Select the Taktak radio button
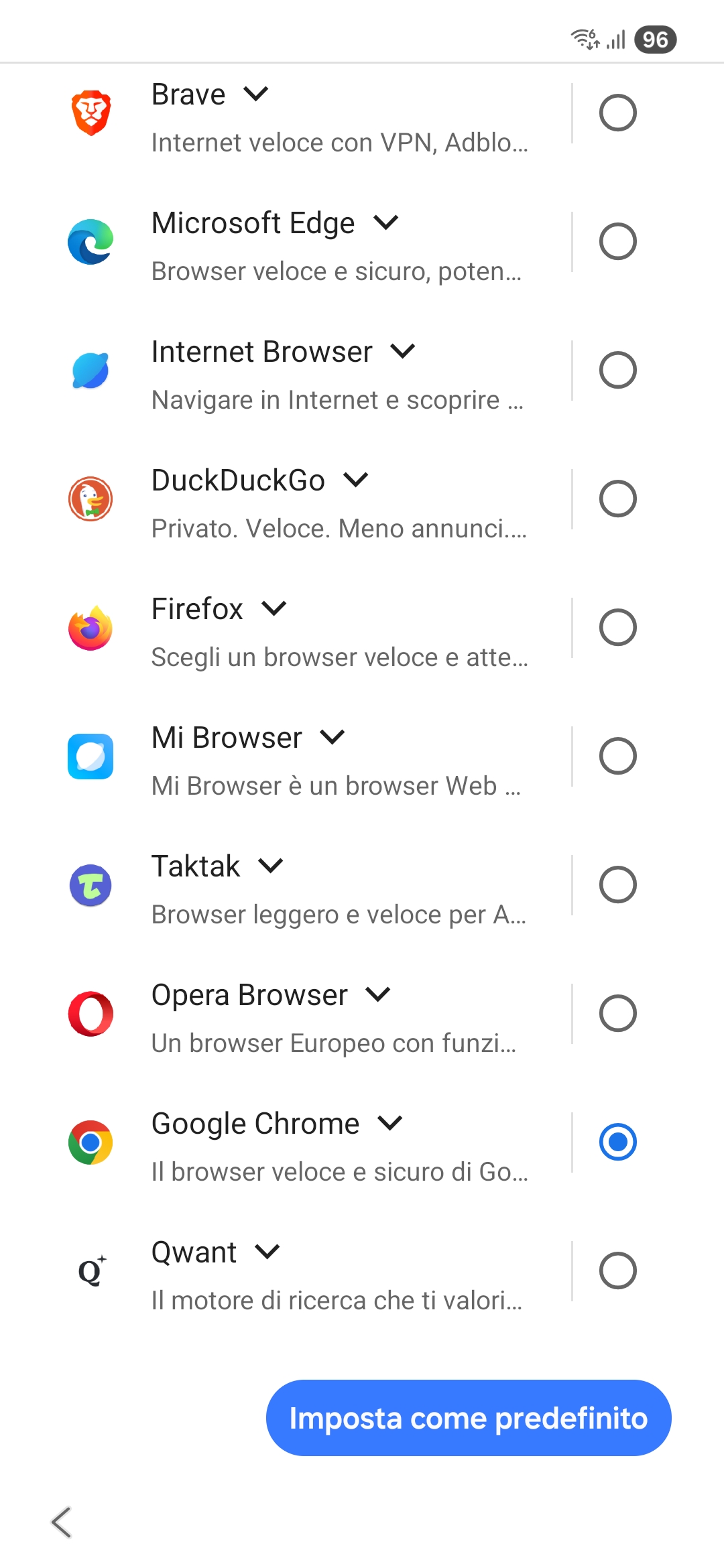Image resolution: width=724 pixels, height=1568 pixels. point(617,885)
